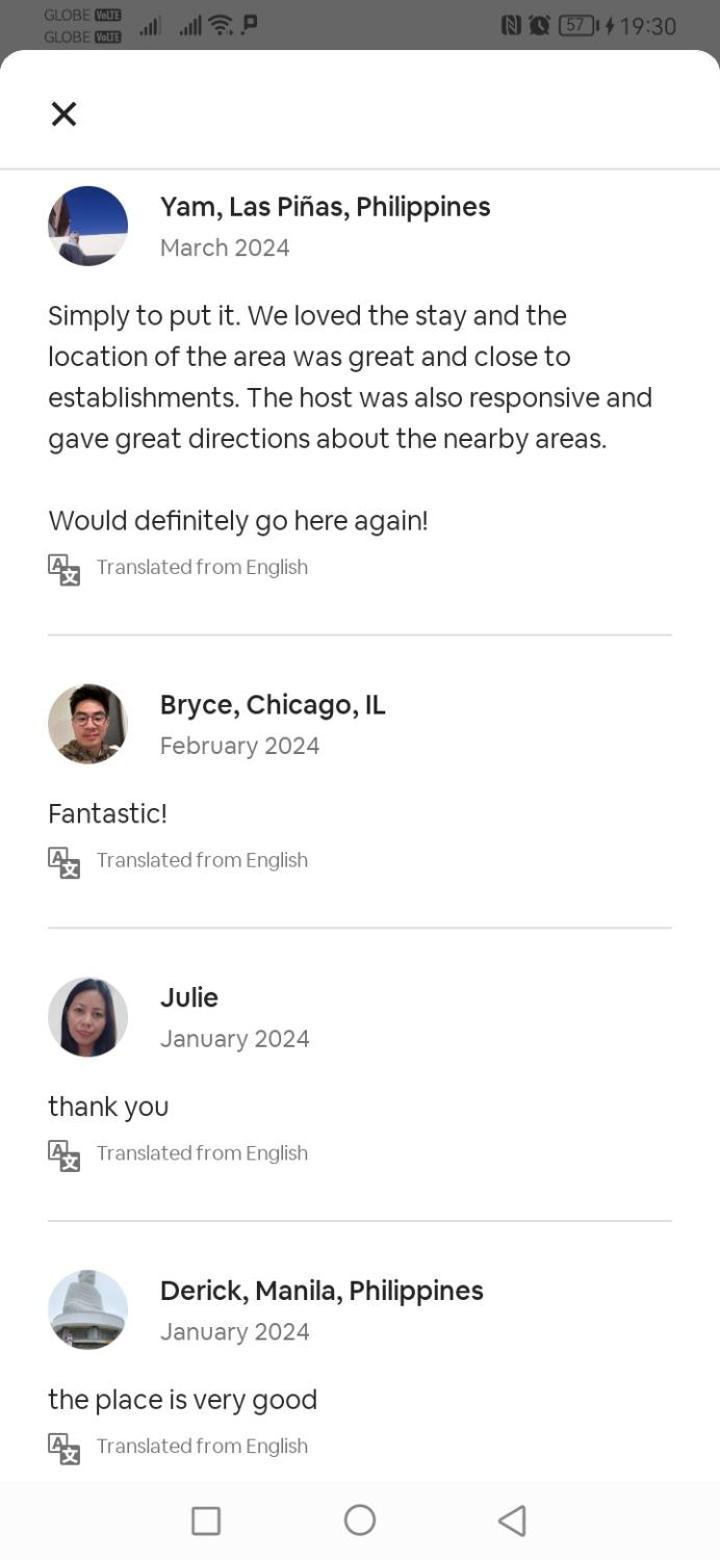Open Yam's profile picture
720x1560 pixels.
tap(88, 226)
